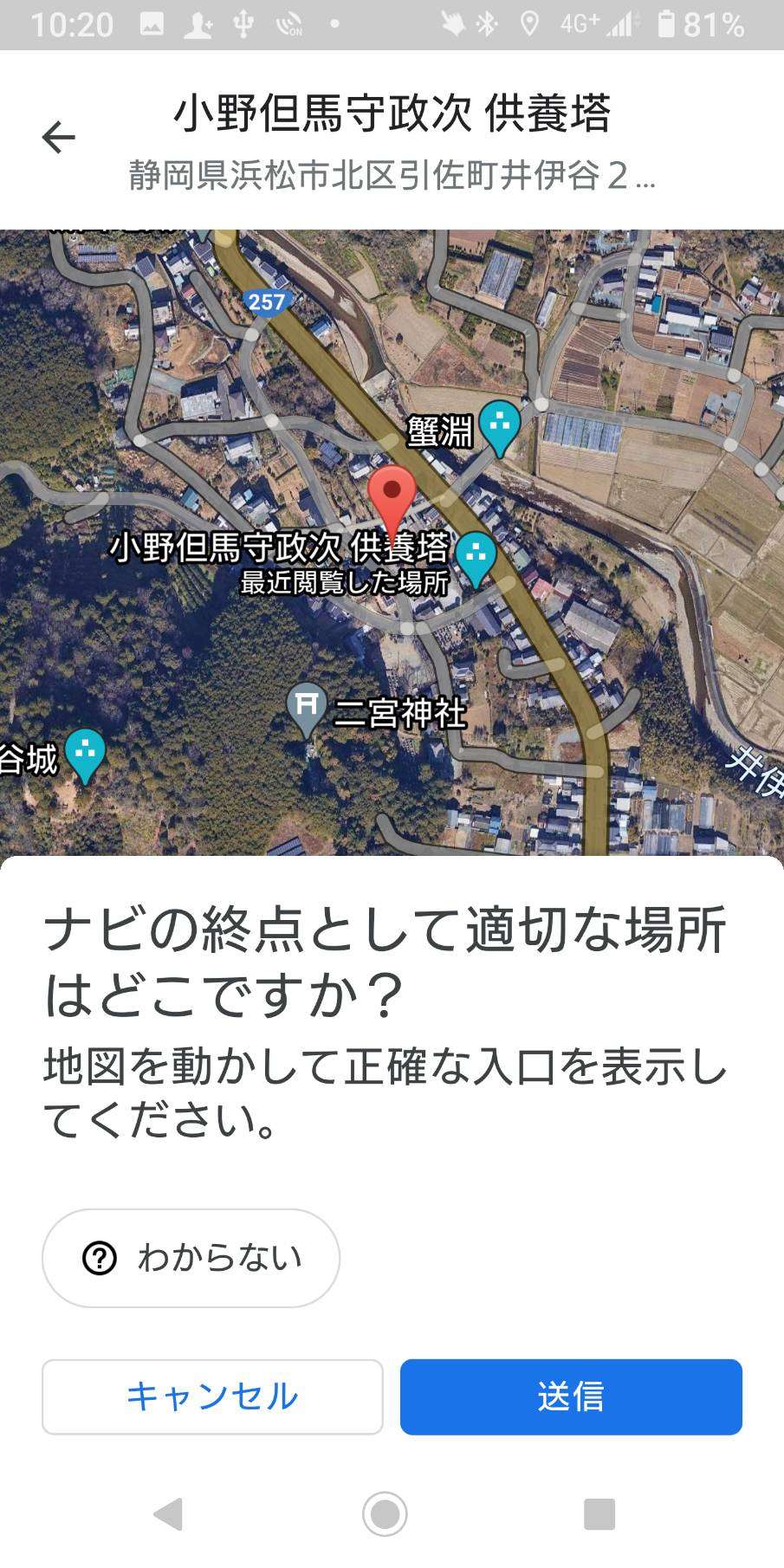Screen dimensions: 784x1568
Task: Select the 二宮神社 shrine marker
Action: pos(306,709)
